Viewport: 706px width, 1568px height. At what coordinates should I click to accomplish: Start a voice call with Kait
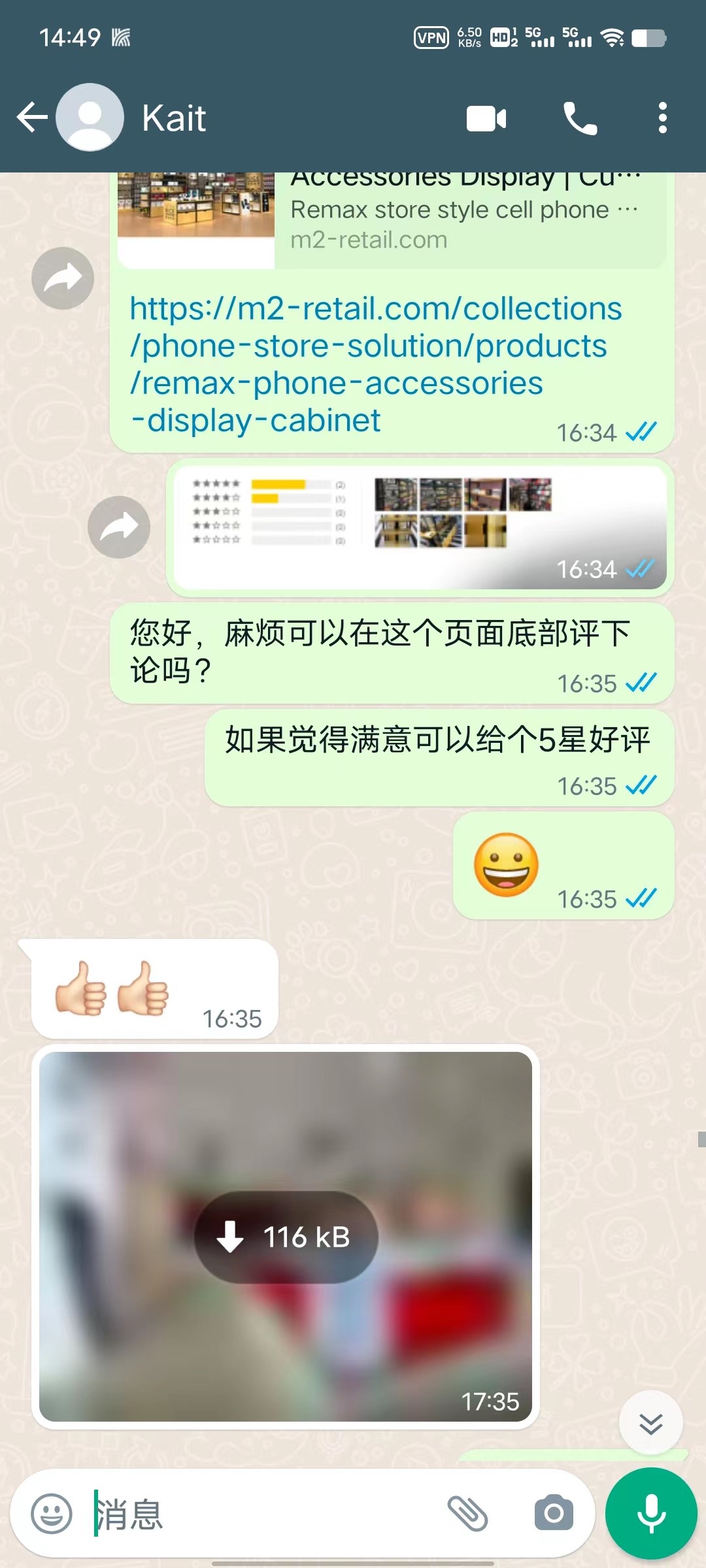580,119
